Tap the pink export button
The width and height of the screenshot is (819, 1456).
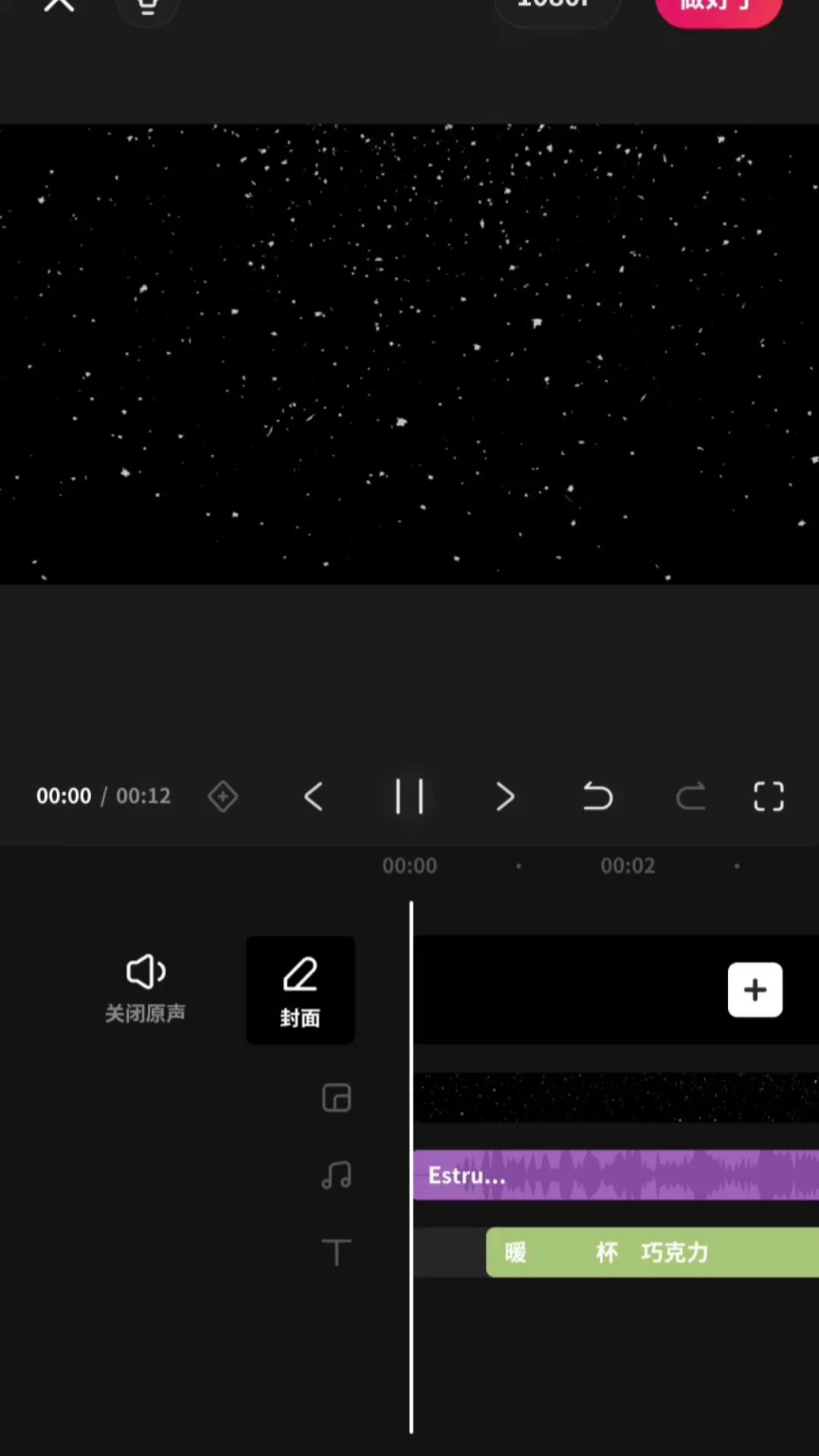pyautogui.click(x=717, y=8)
